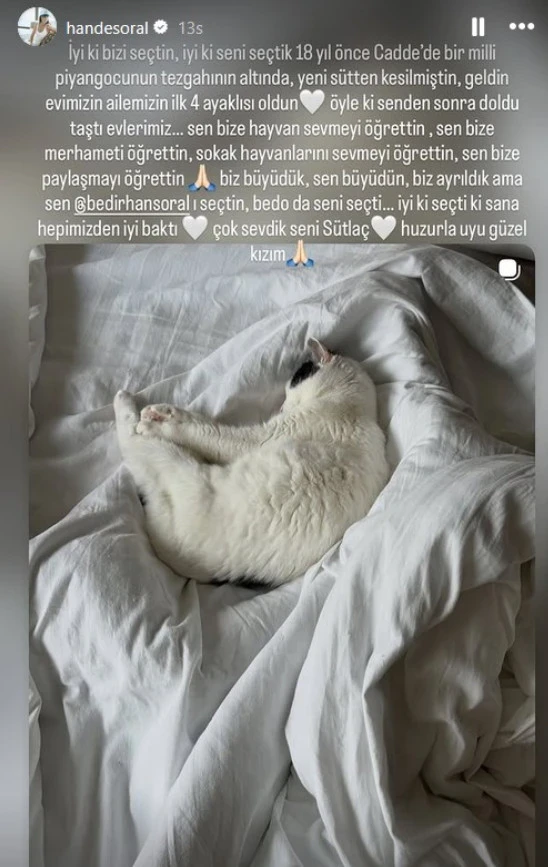
Task: Open the three-dot more options menu
Action: coord(521,27)
